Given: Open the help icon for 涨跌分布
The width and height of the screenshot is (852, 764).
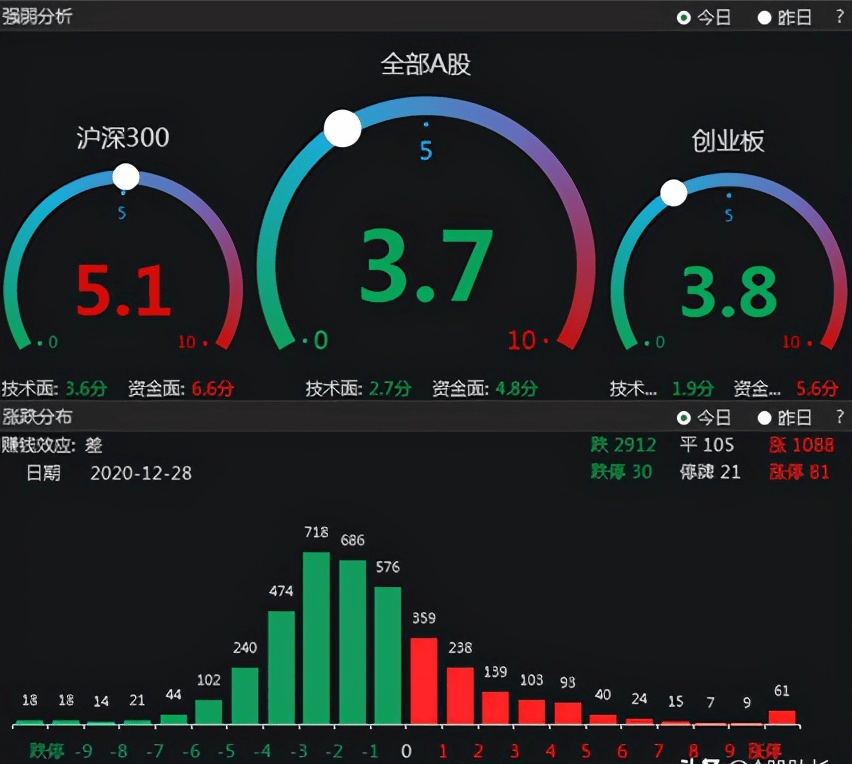Looking at the screenshot, I should [x=836, y=417].
